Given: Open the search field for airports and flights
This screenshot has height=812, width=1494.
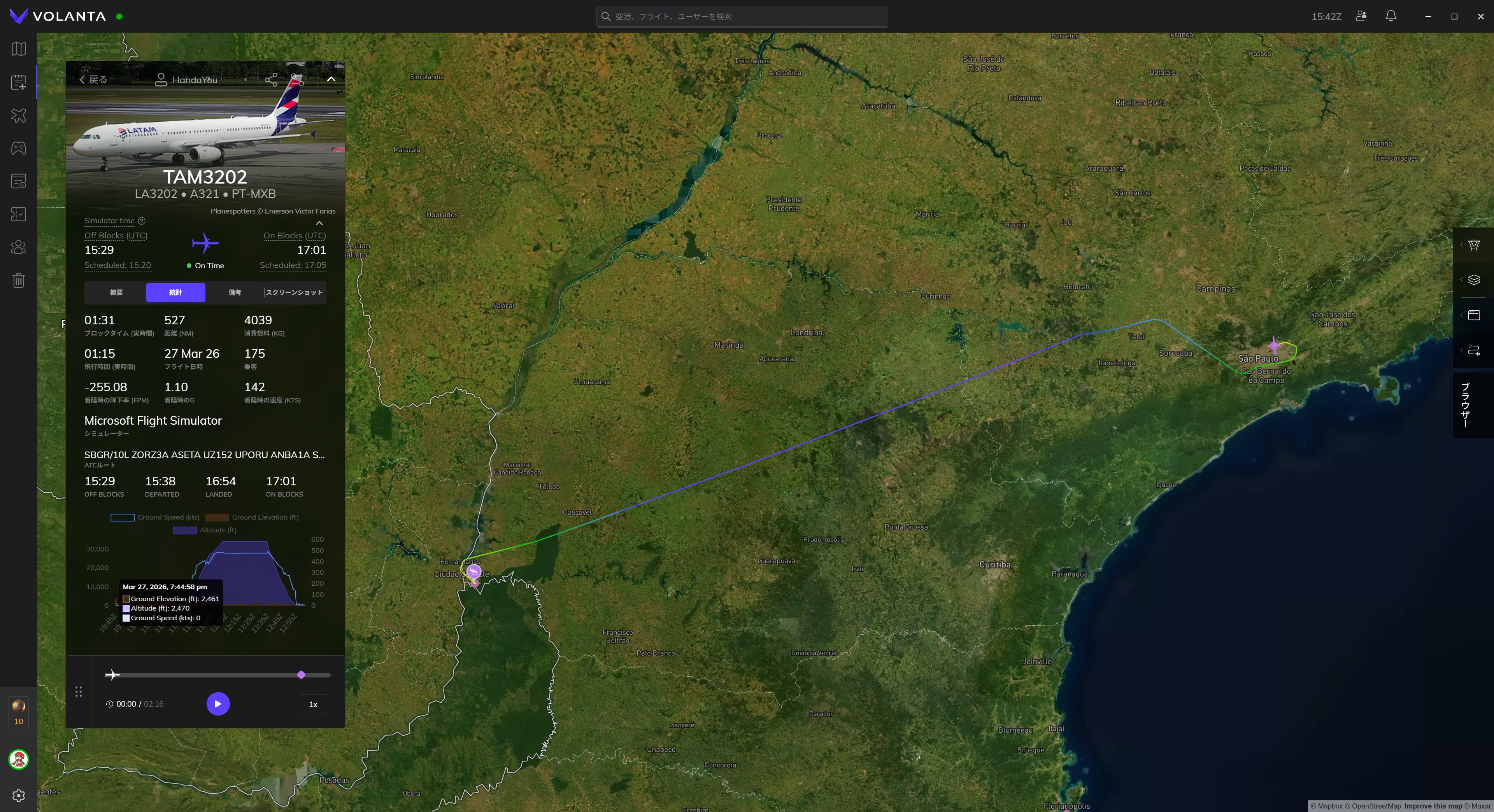Looking at the screenshot, I should click(x=741, y=16).
